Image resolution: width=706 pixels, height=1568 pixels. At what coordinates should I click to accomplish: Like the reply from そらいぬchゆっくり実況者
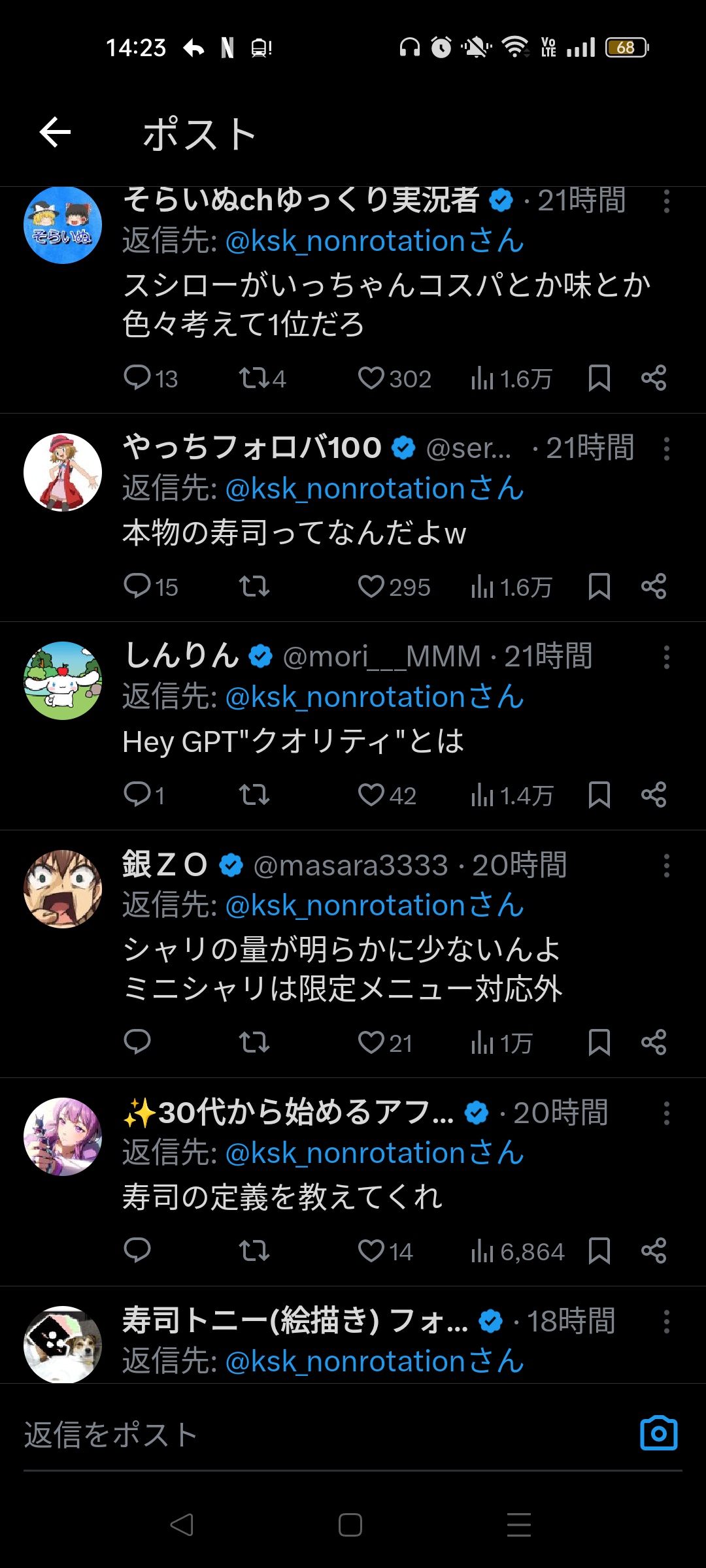click(371, 378)
